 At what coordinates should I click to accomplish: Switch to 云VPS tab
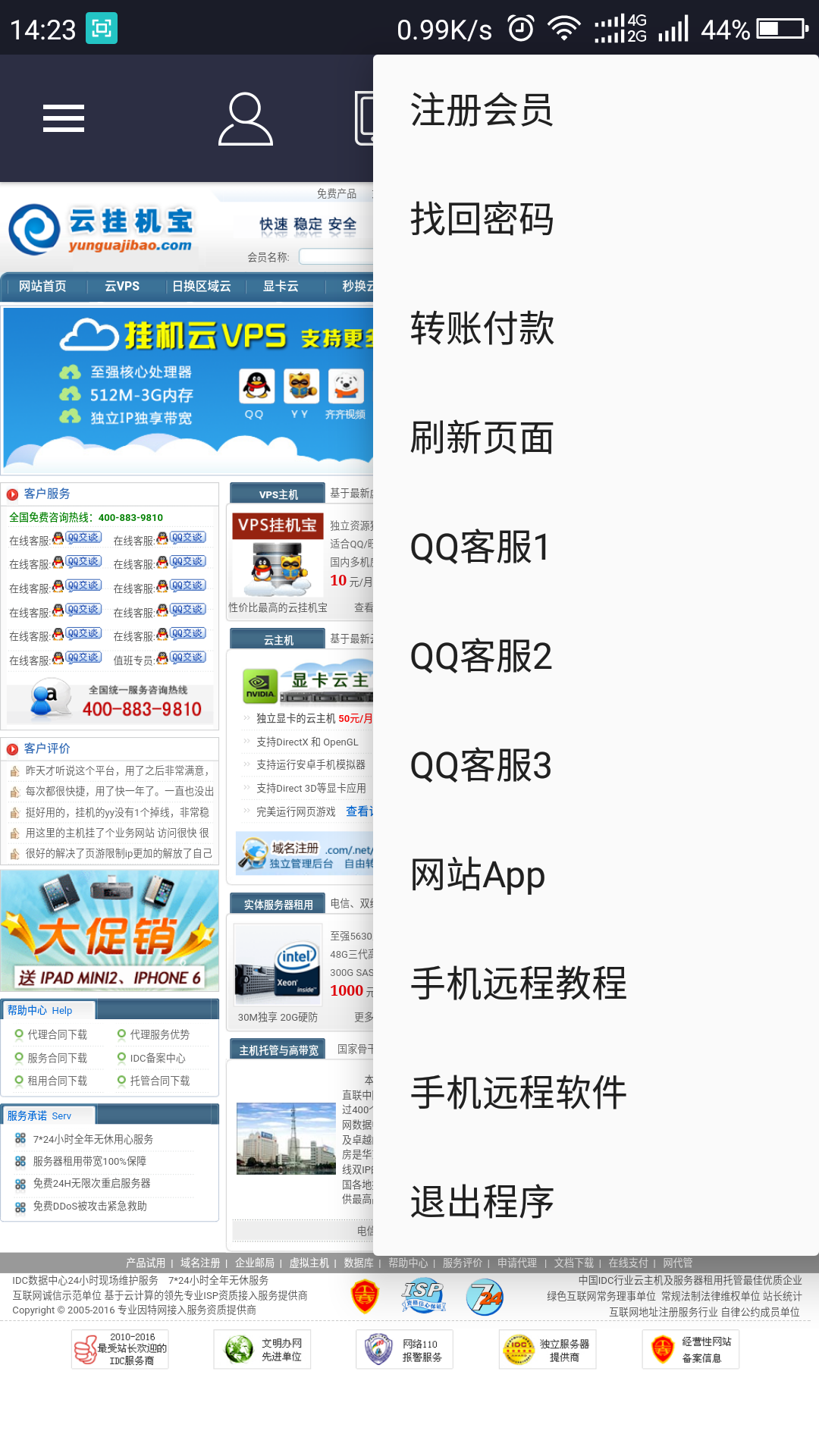pyautogui.click(x=122, y=286)
